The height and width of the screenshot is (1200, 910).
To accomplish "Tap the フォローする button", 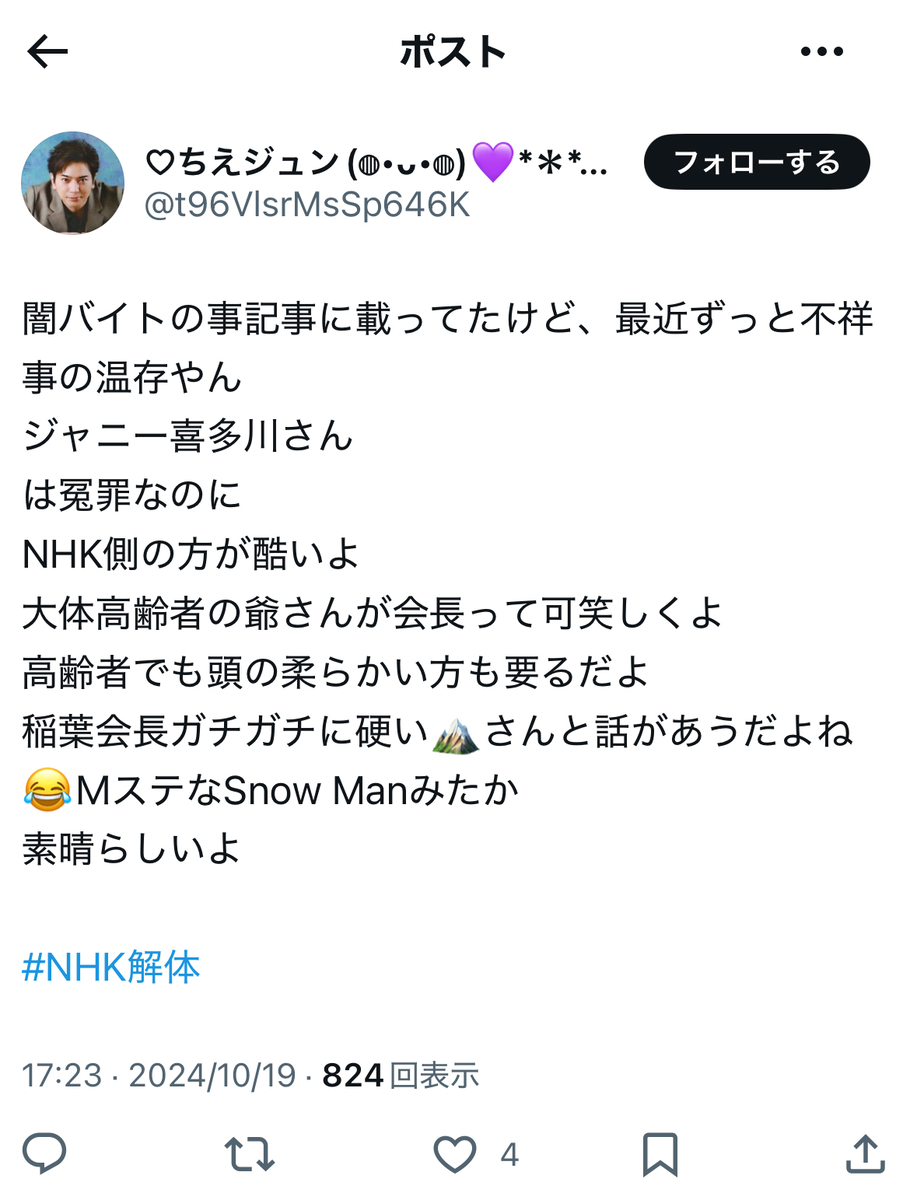I will click(x=756, y=162).
